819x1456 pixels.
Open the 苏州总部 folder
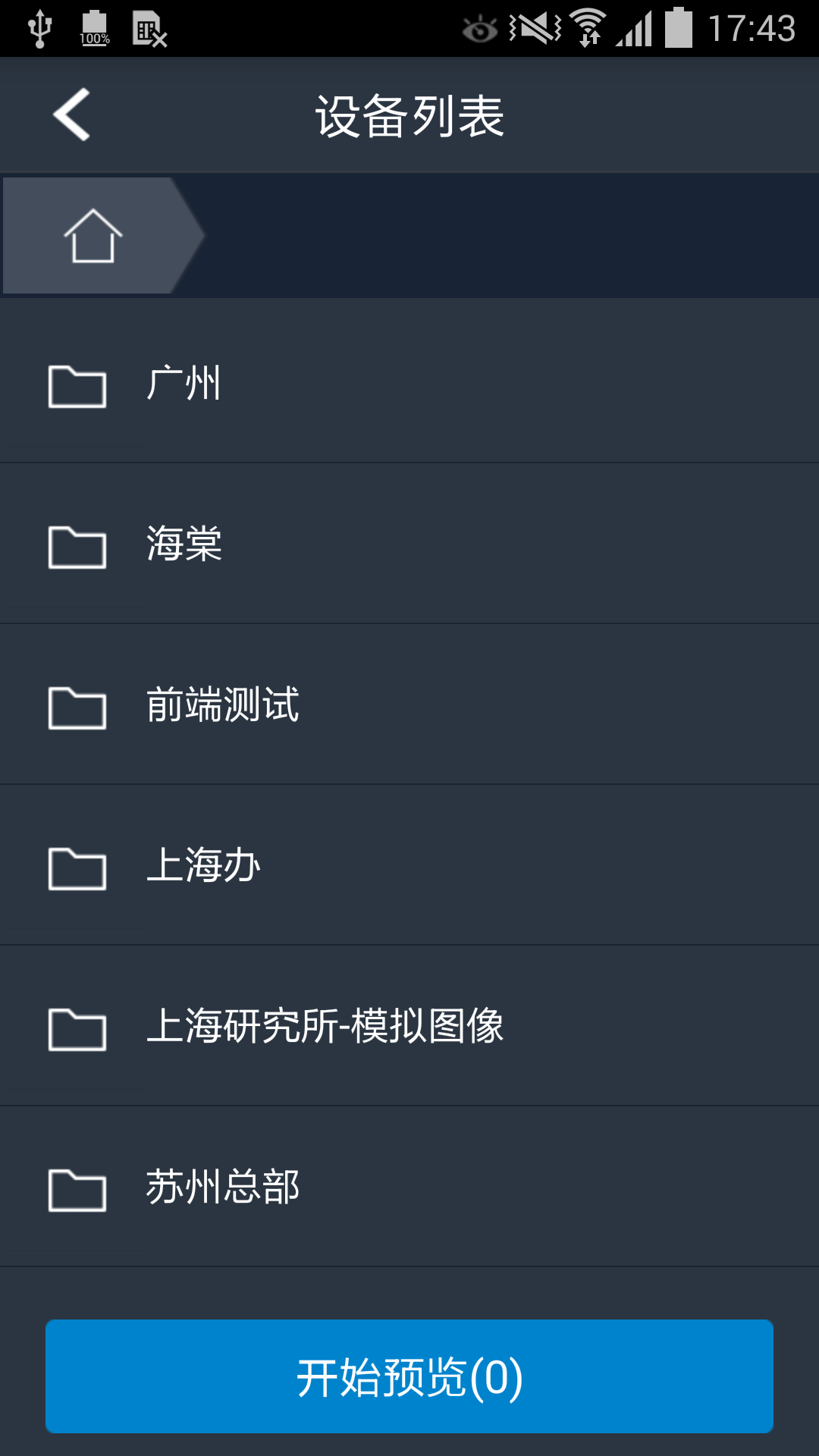point(409,1188)
